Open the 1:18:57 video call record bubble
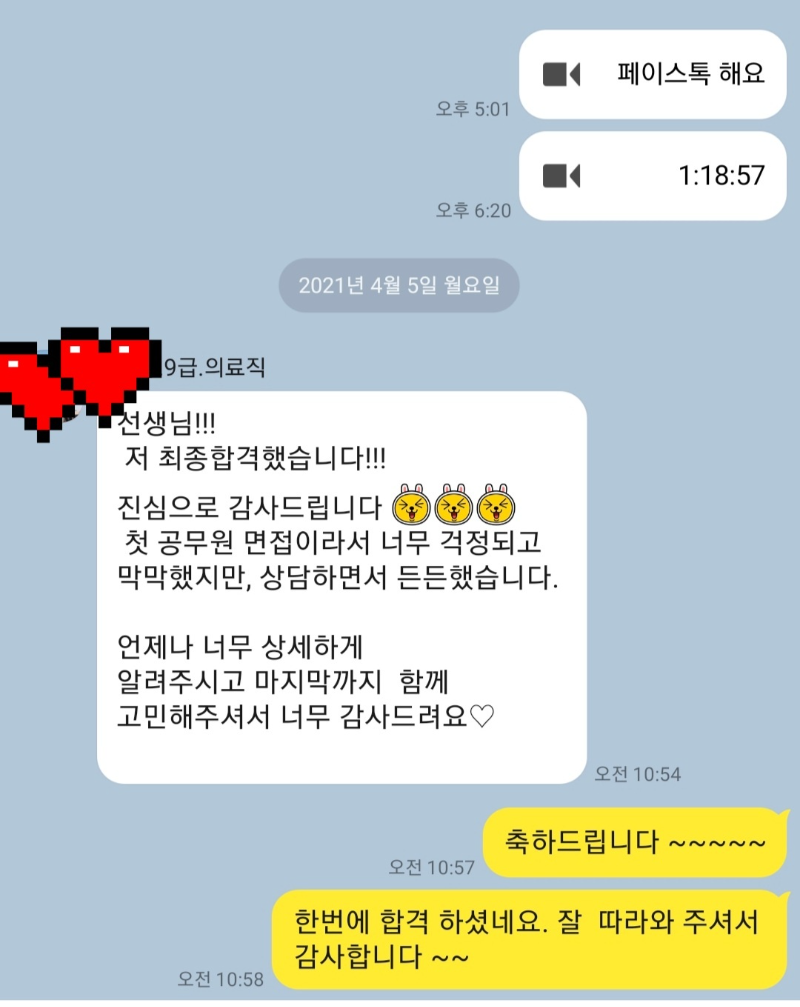Image resolution: width=800 pixels, height=1007 pixels. pyautogui.click(x=654, y=176)
